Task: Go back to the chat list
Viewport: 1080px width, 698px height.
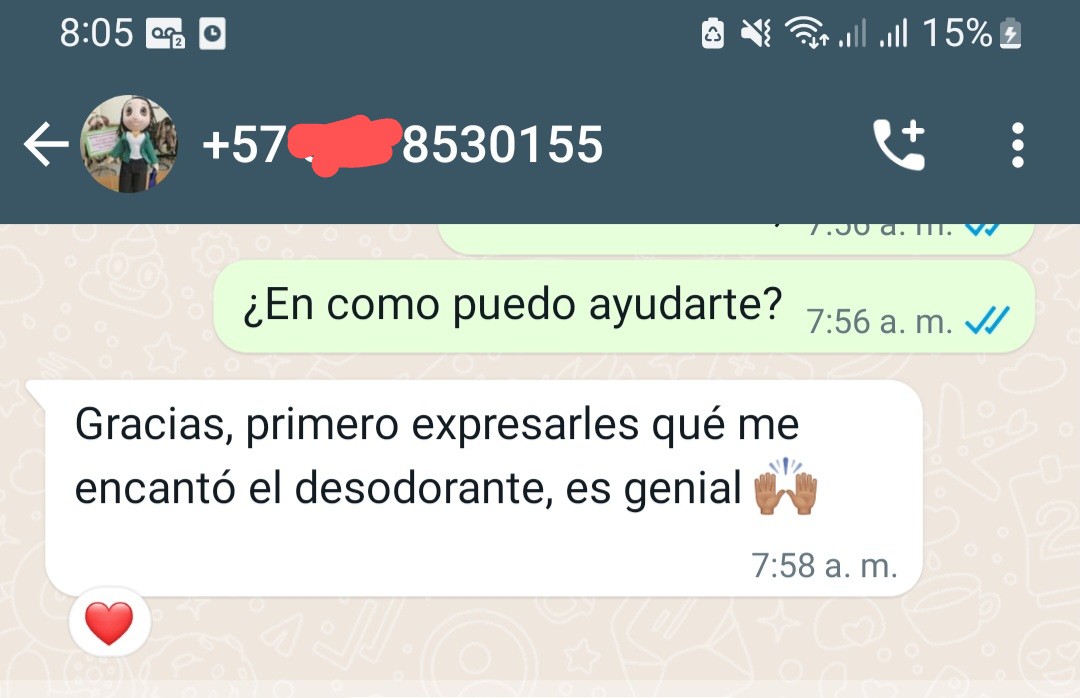Action: coord(46,146)
